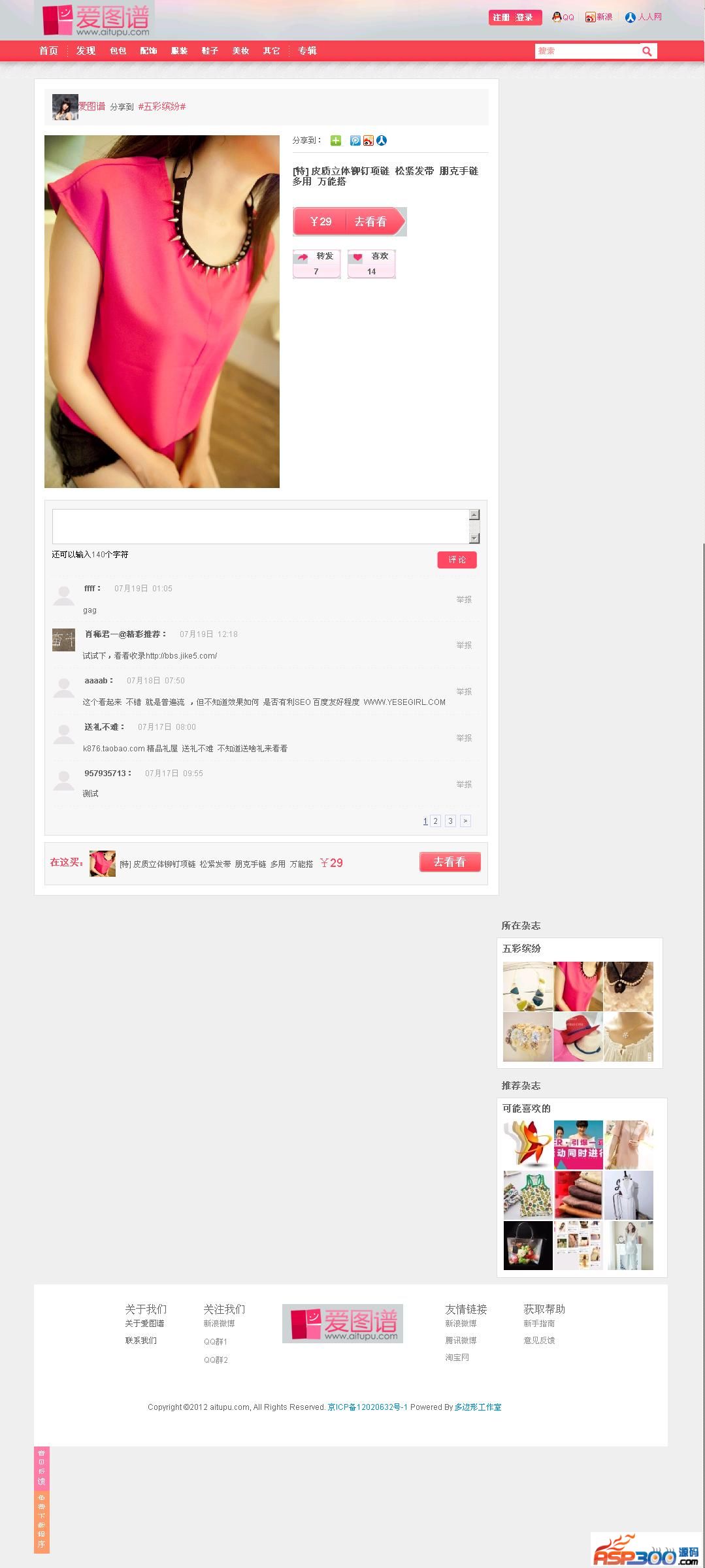Viewport: 705px width, 1568px height.
Task: Submit with the 评论 button
Action: [457, 560]
